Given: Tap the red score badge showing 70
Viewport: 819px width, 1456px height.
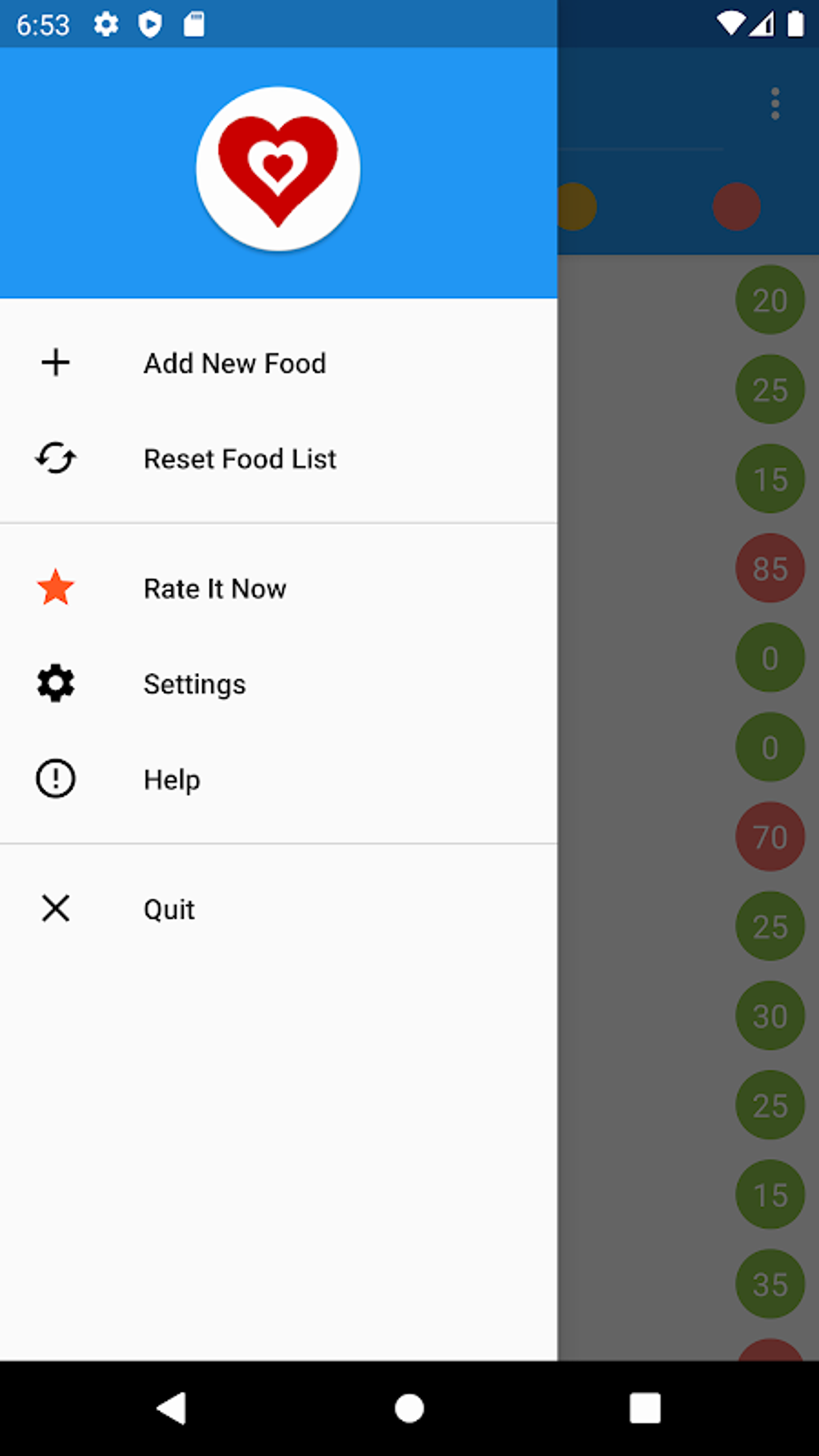Looking at the screenshot, I should (768, 837).
